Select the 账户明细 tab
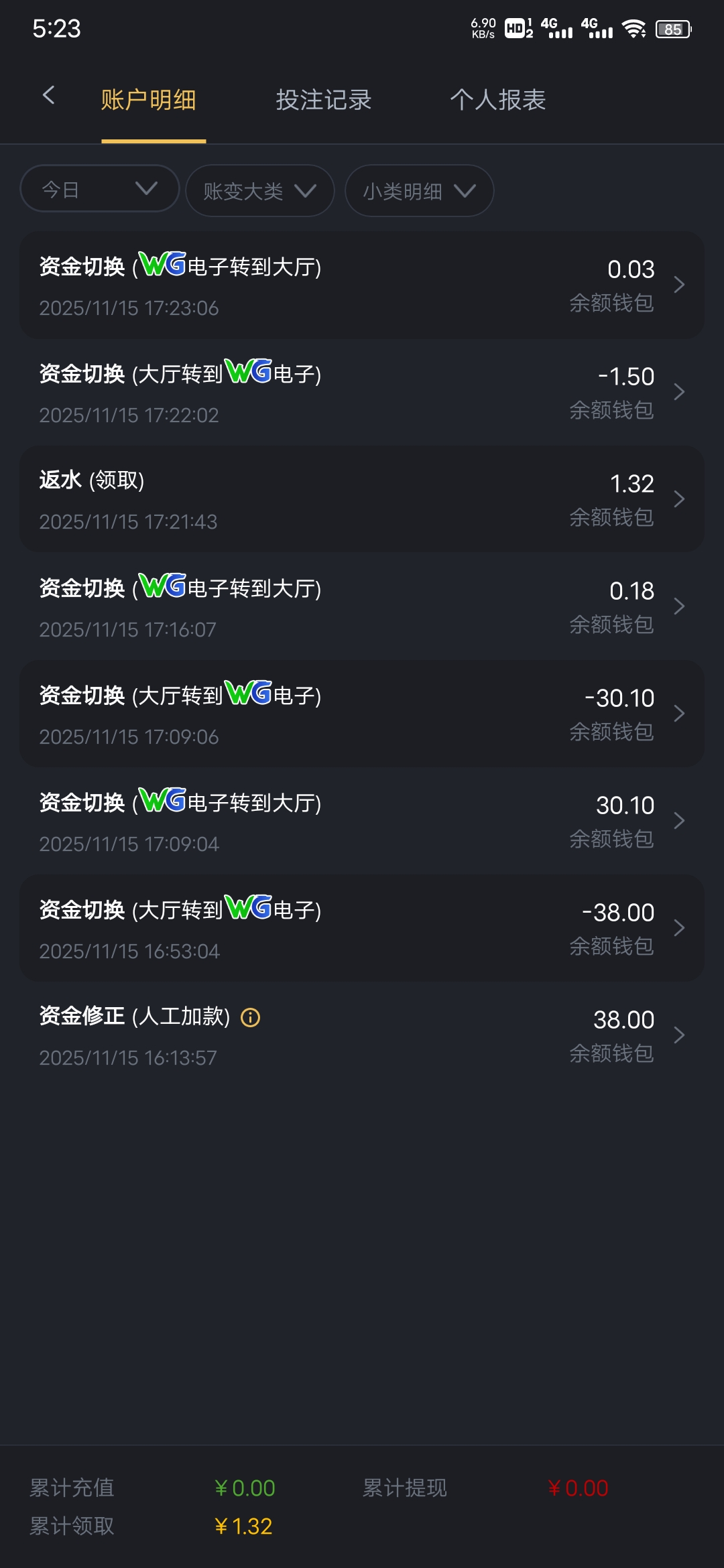The image size is (724, 1568). [149, 100]
